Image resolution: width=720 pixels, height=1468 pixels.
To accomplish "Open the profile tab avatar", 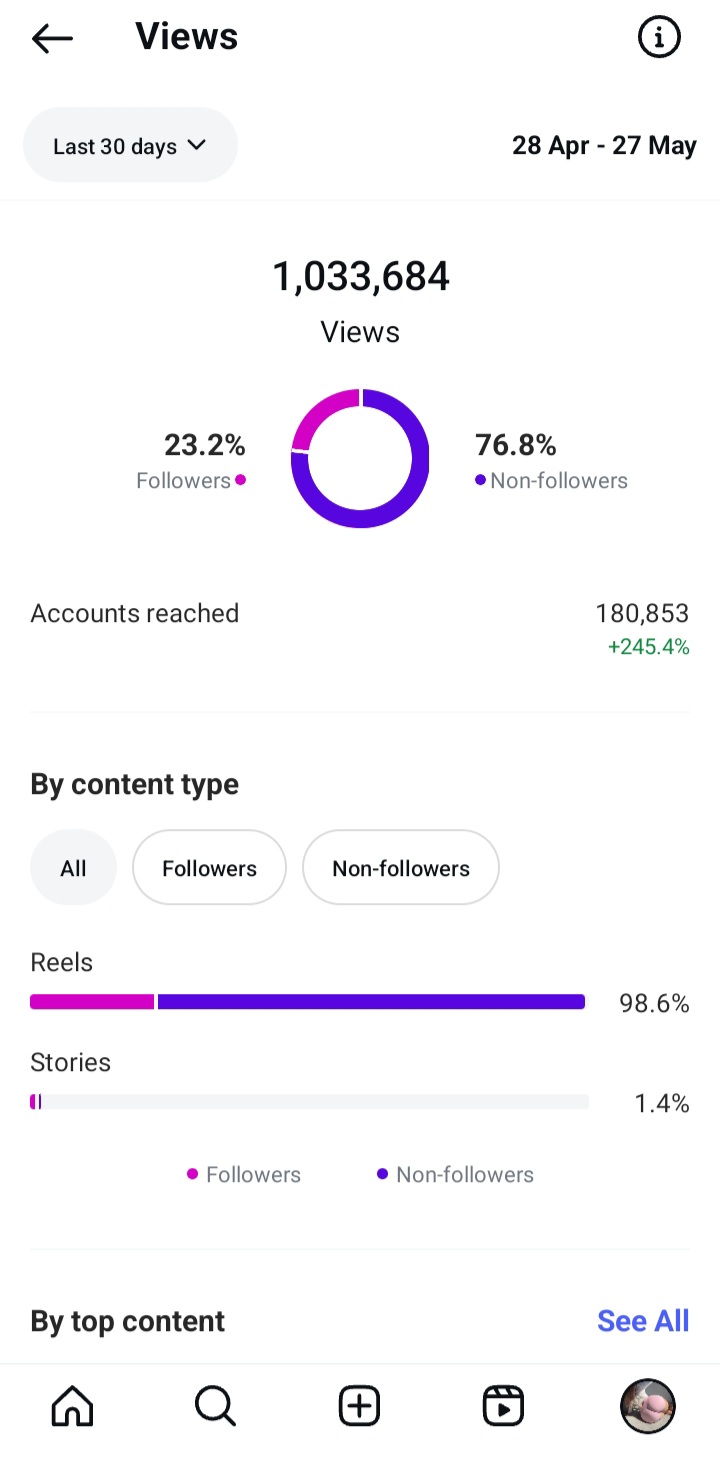I will [x=647, y=1407].
